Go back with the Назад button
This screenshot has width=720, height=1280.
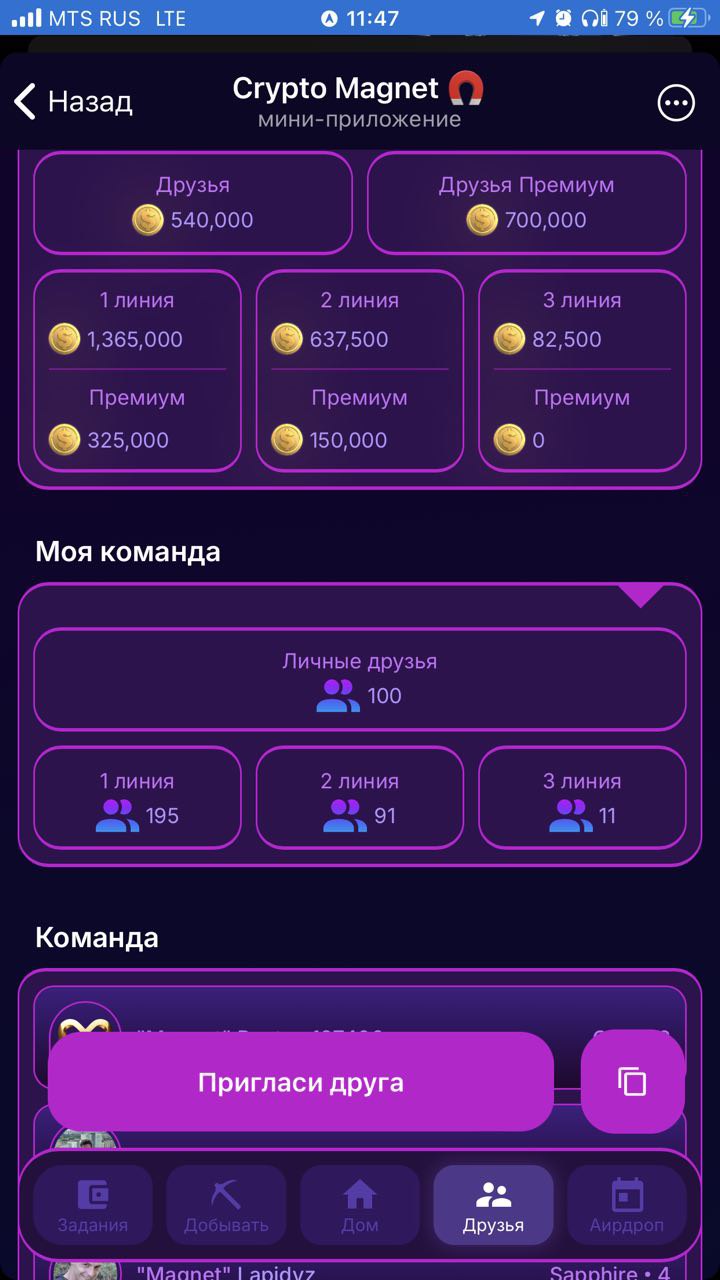[x=73, y=101]
